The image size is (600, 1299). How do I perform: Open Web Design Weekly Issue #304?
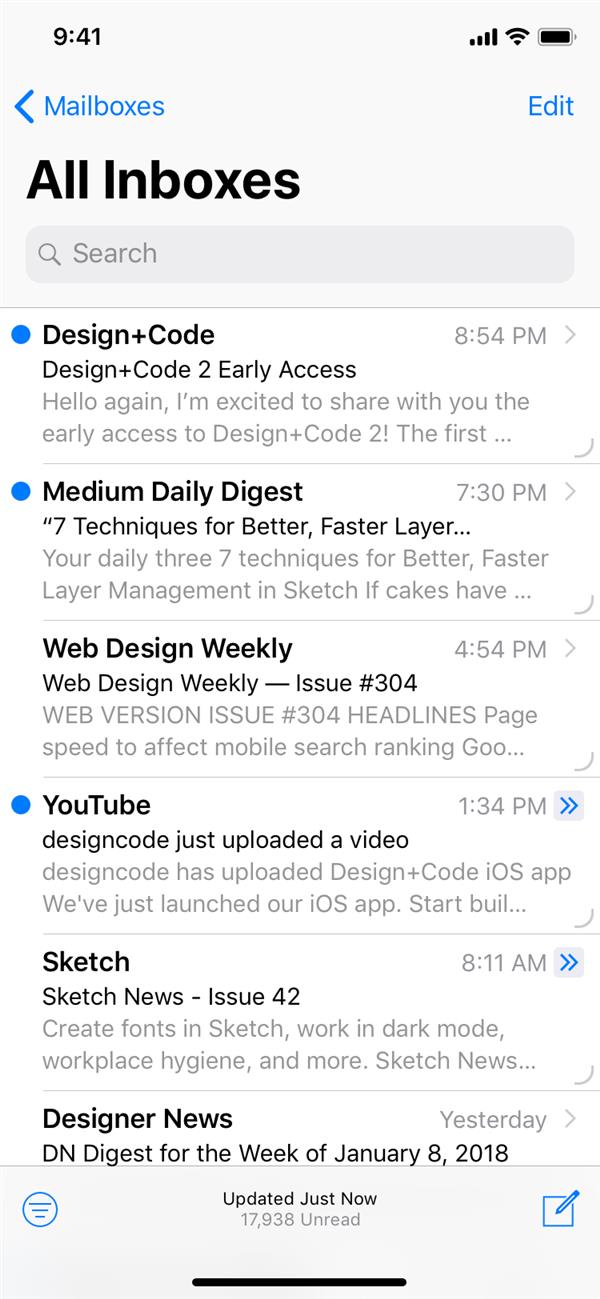click(290, 699)
